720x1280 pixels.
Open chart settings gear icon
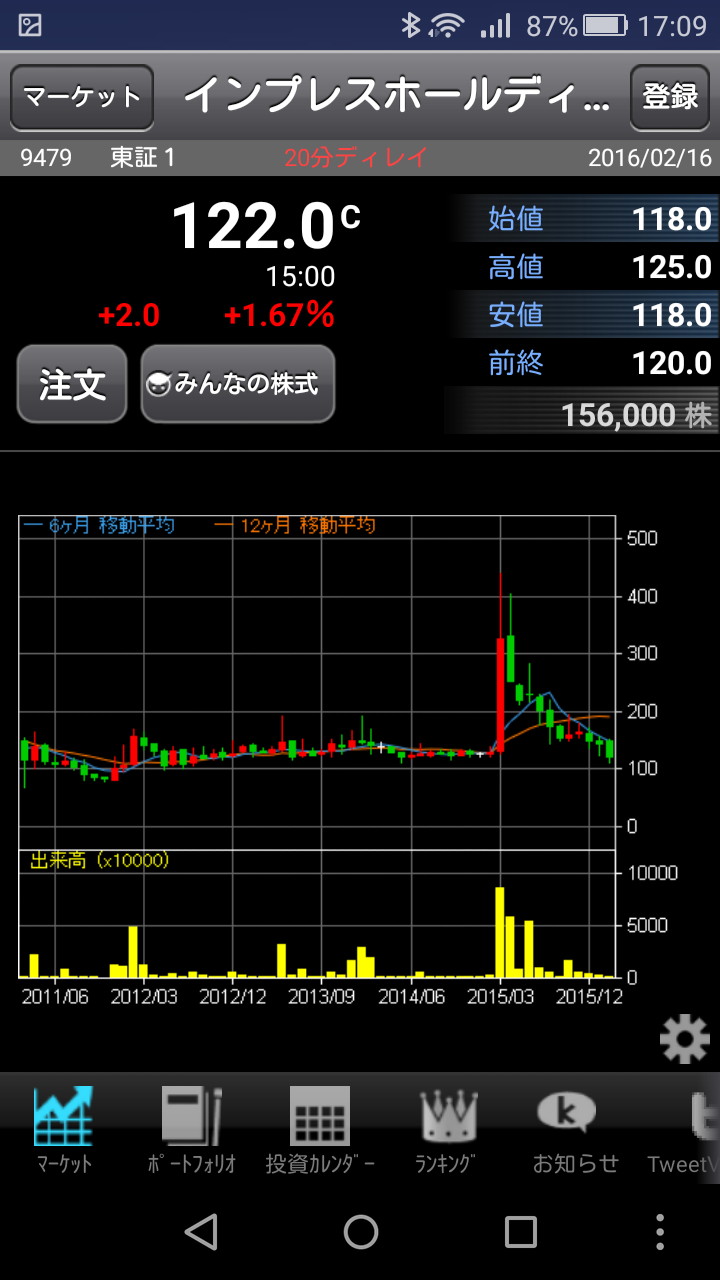(x=685, y=1039)
